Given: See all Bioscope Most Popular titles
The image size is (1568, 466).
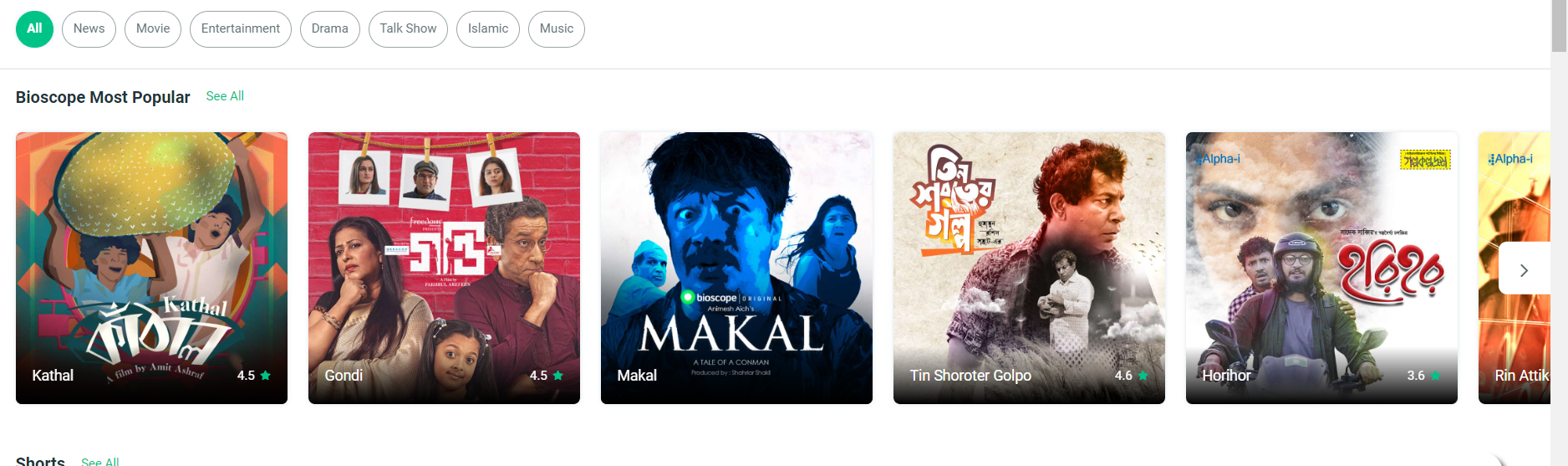Looking at the screenshot, I should click(x=225, y=96).
